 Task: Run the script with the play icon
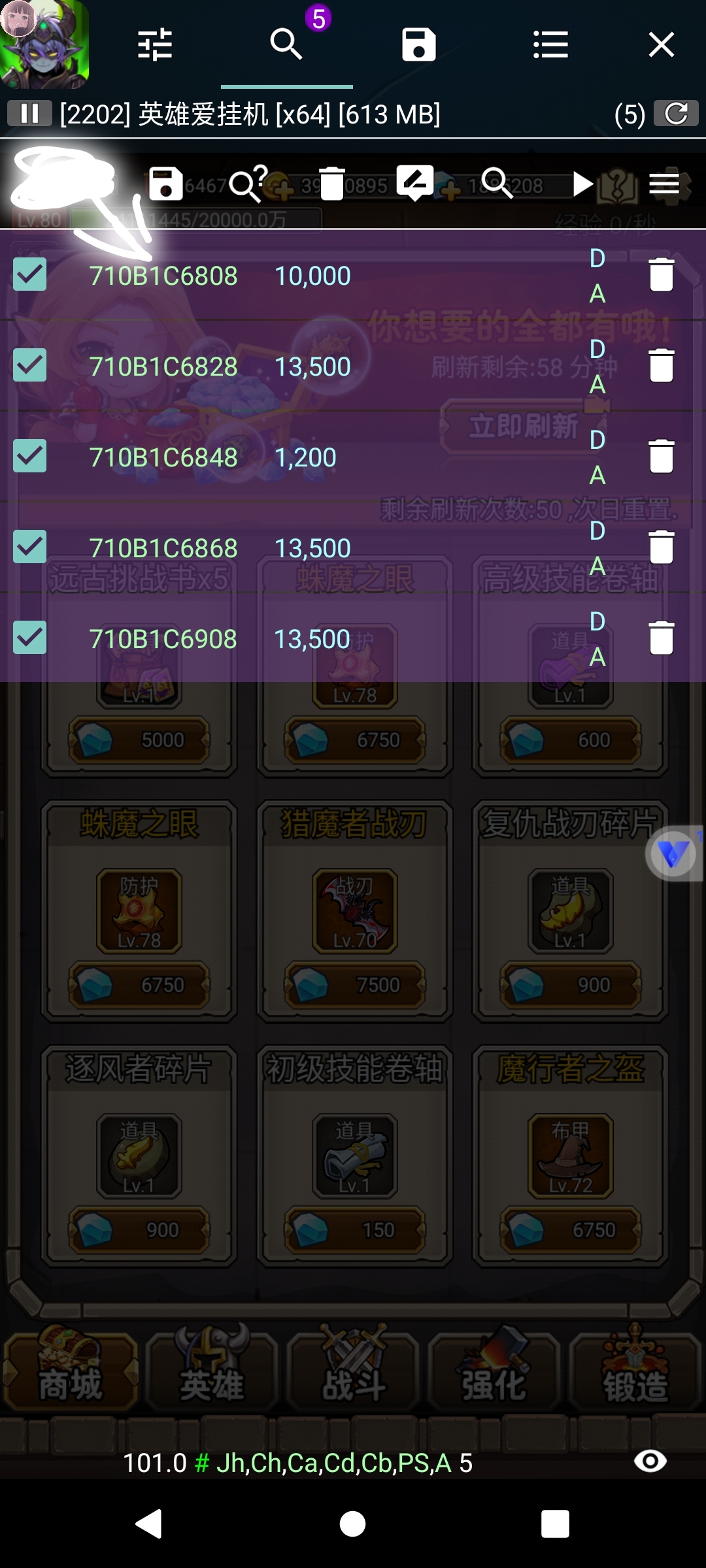point(582,184)
